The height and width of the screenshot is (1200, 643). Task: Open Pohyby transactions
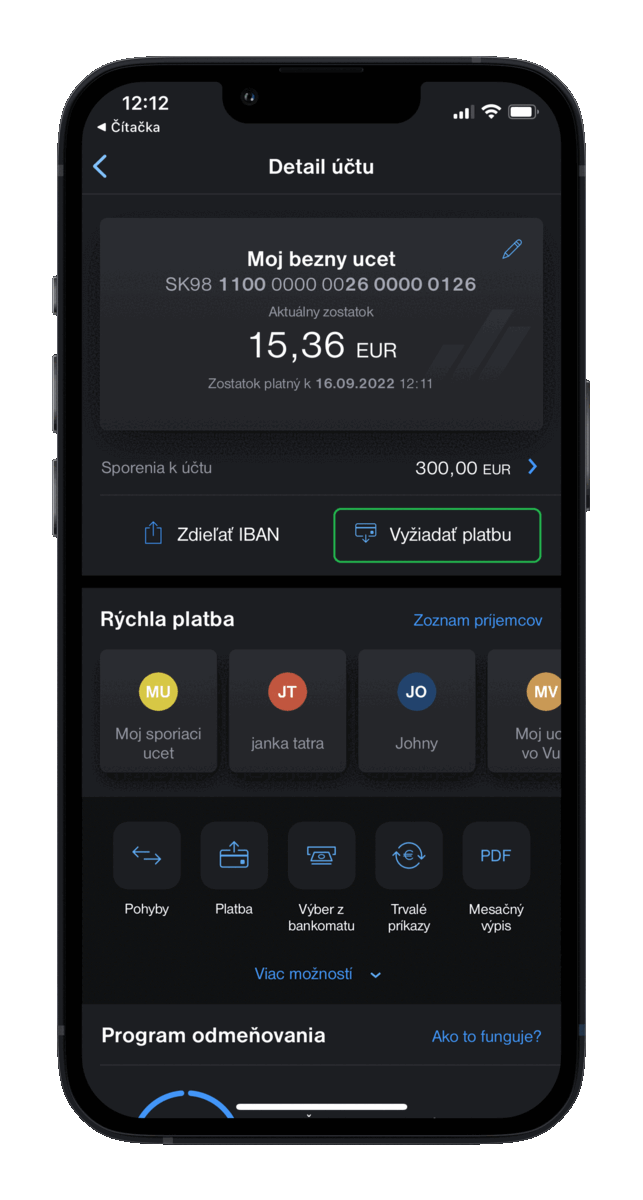pos(147,856)
